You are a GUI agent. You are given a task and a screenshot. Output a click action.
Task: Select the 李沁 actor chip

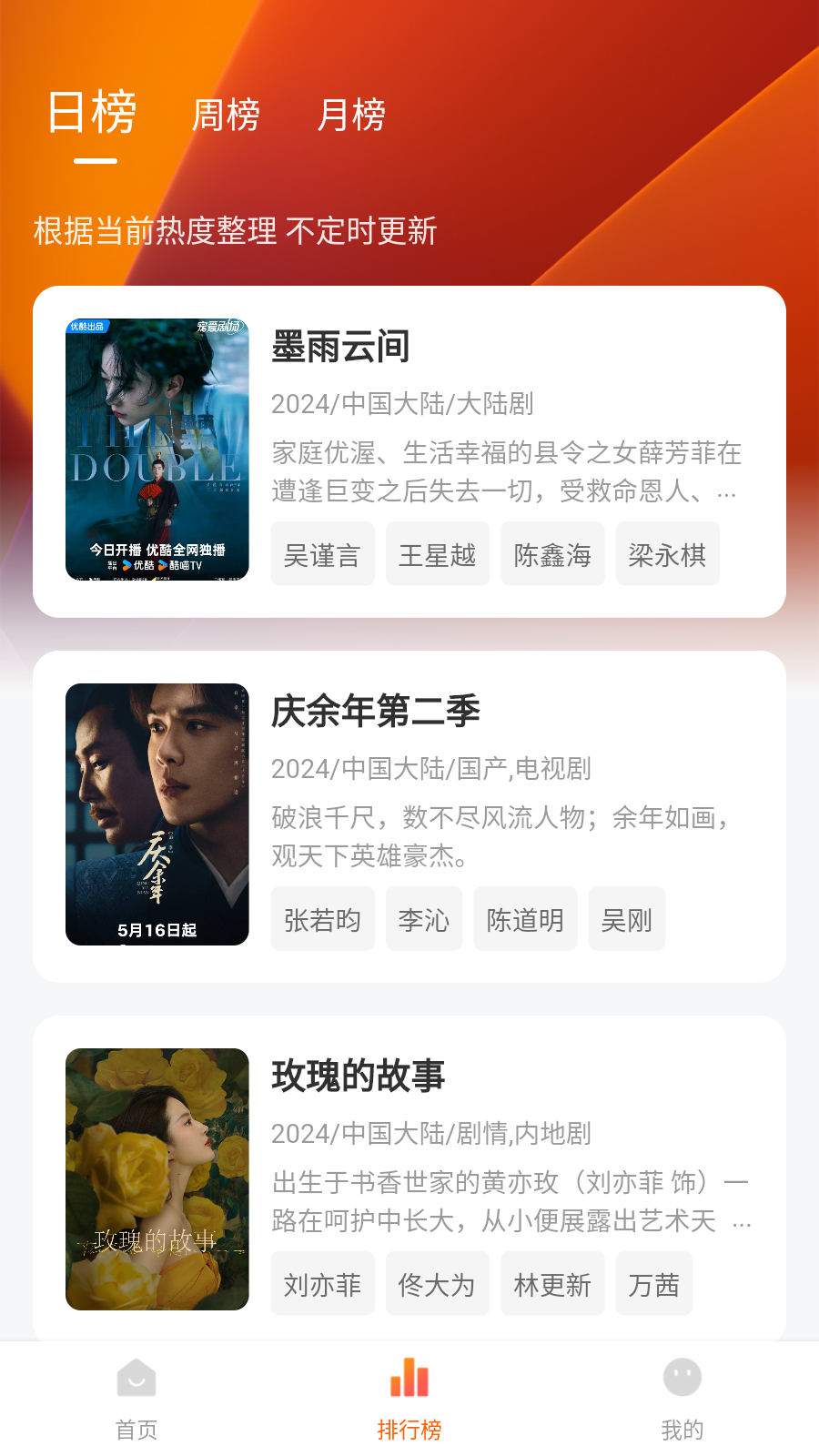pyautogui.click(x=424, y=919)
